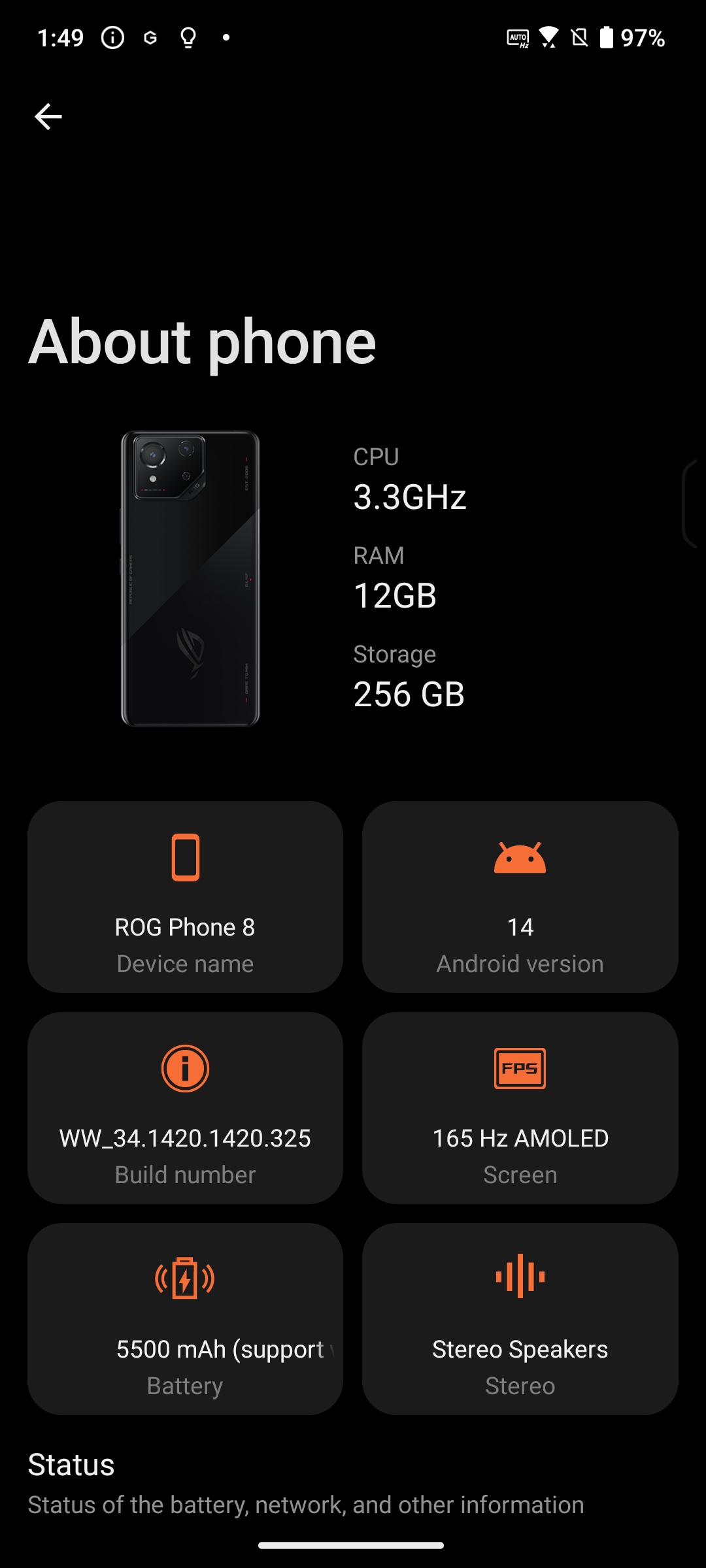The image size is (706, 1568).
Task: Open the ROG Phone 8 device name card
Action: [x=185, y=896]
